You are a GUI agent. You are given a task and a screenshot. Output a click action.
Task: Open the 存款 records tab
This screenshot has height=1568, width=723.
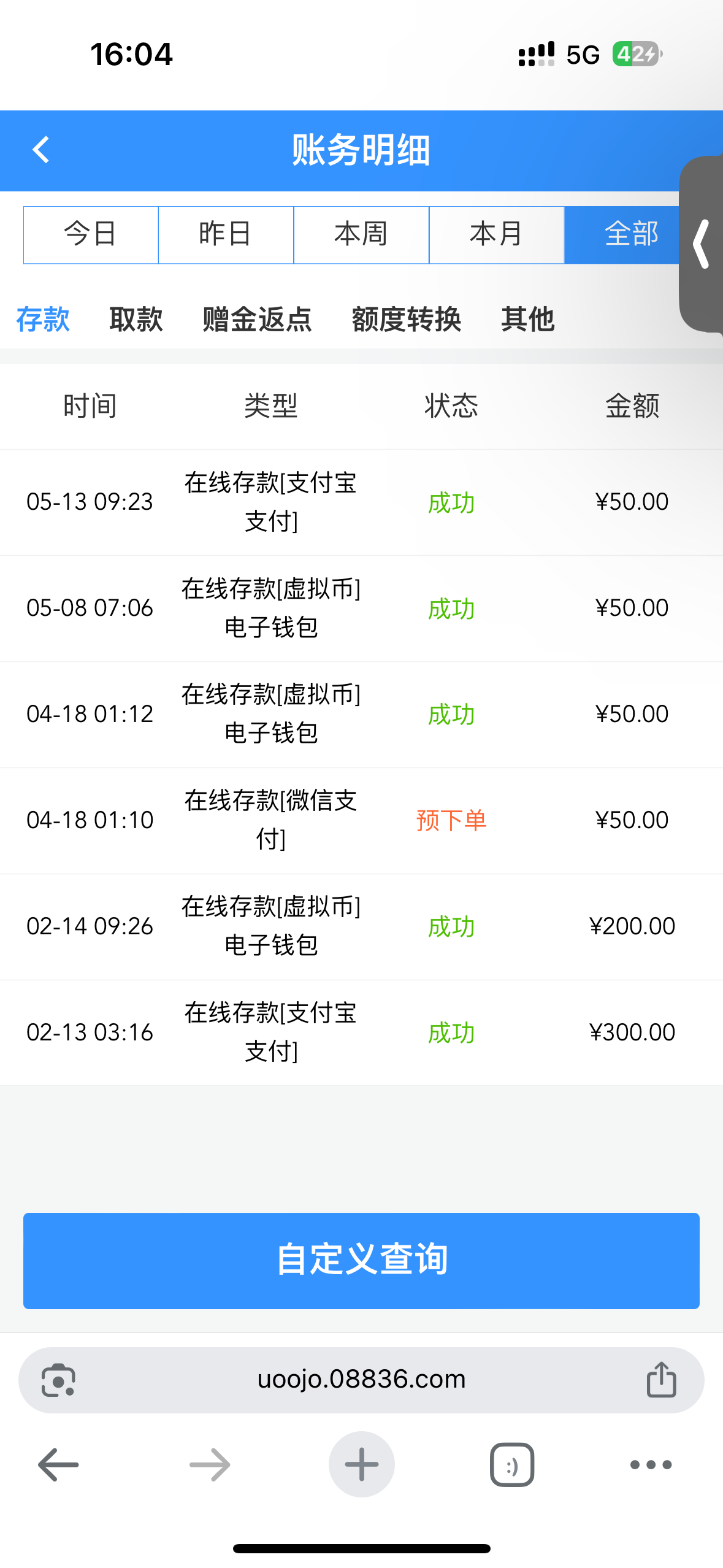43,320
